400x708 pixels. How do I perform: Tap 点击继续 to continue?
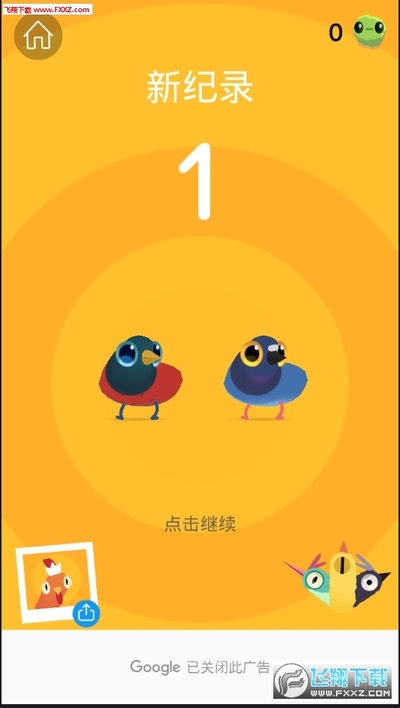pos(200,524)
